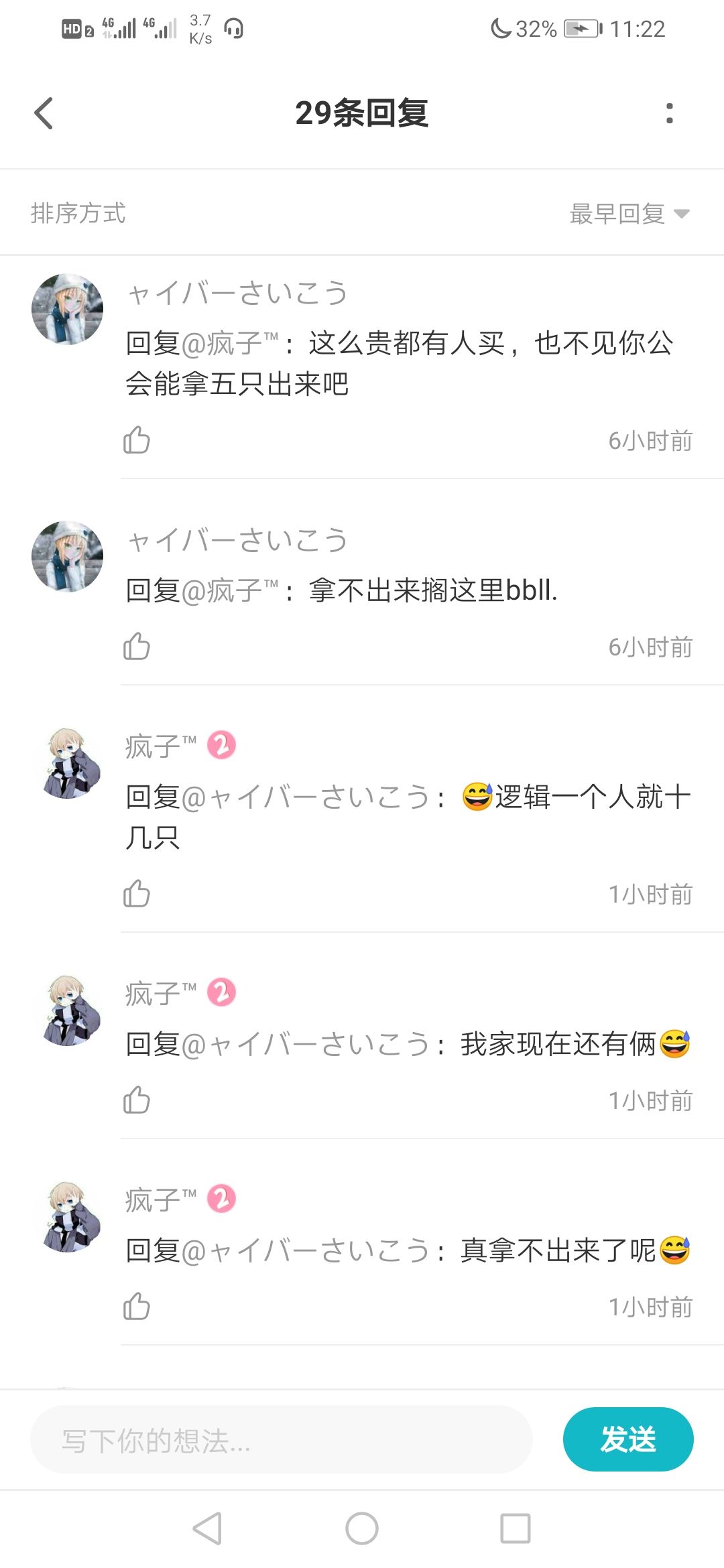Like ャイバーさいこう's first reply with thumbs up
The height and width of the screenshot is (1568, 724).
(x=136, y=440)
